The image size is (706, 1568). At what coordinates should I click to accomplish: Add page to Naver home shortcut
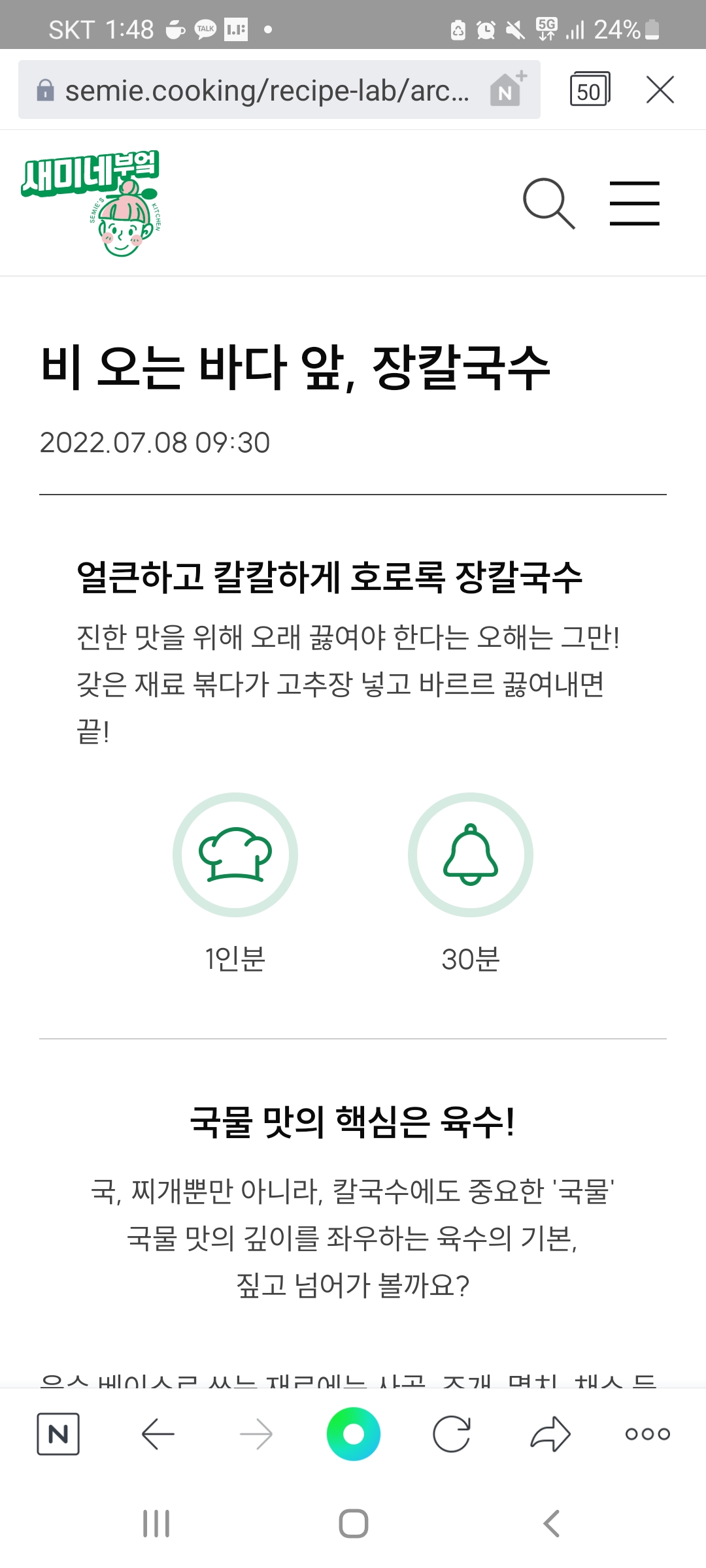(x=508, y=90)
